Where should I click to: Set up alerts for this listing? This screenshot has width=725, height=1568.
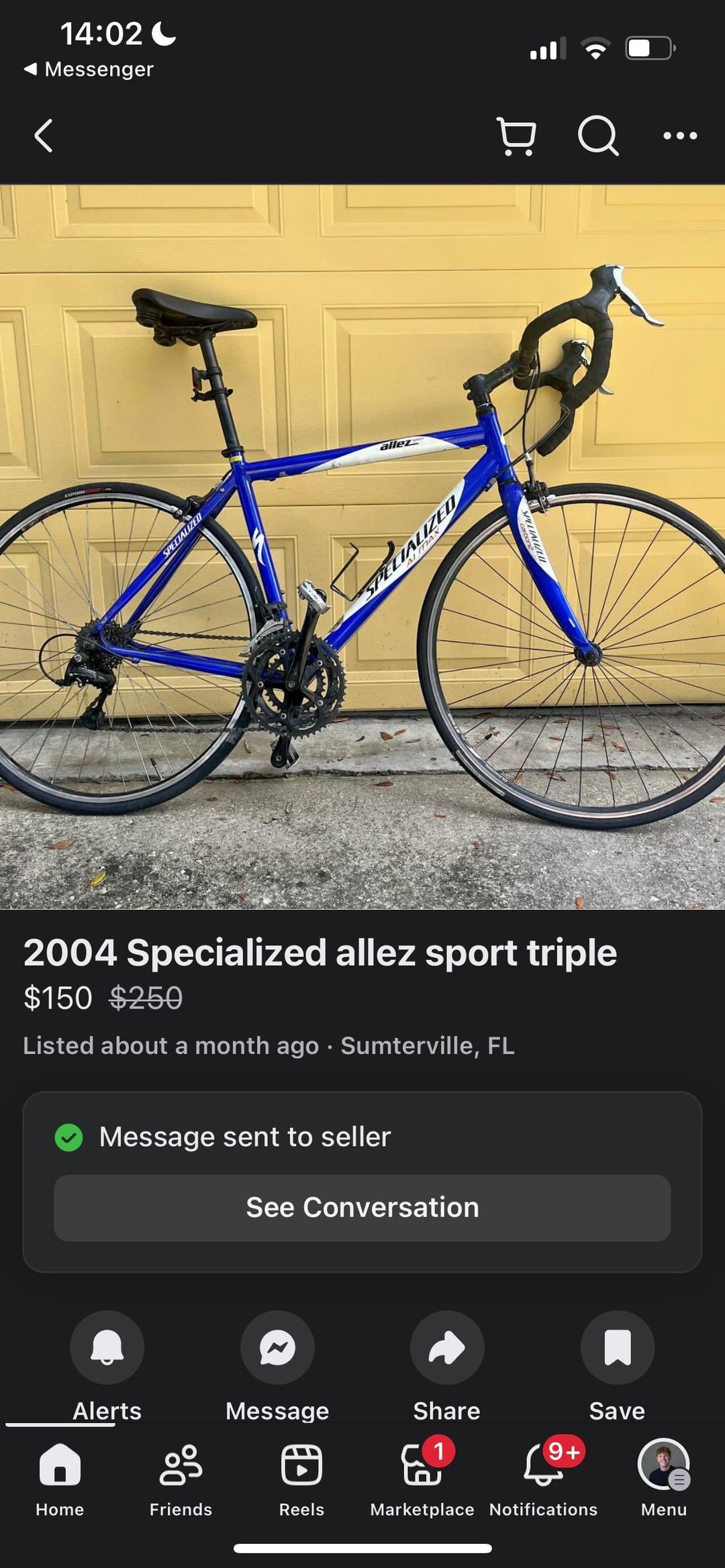(107, 1347)
